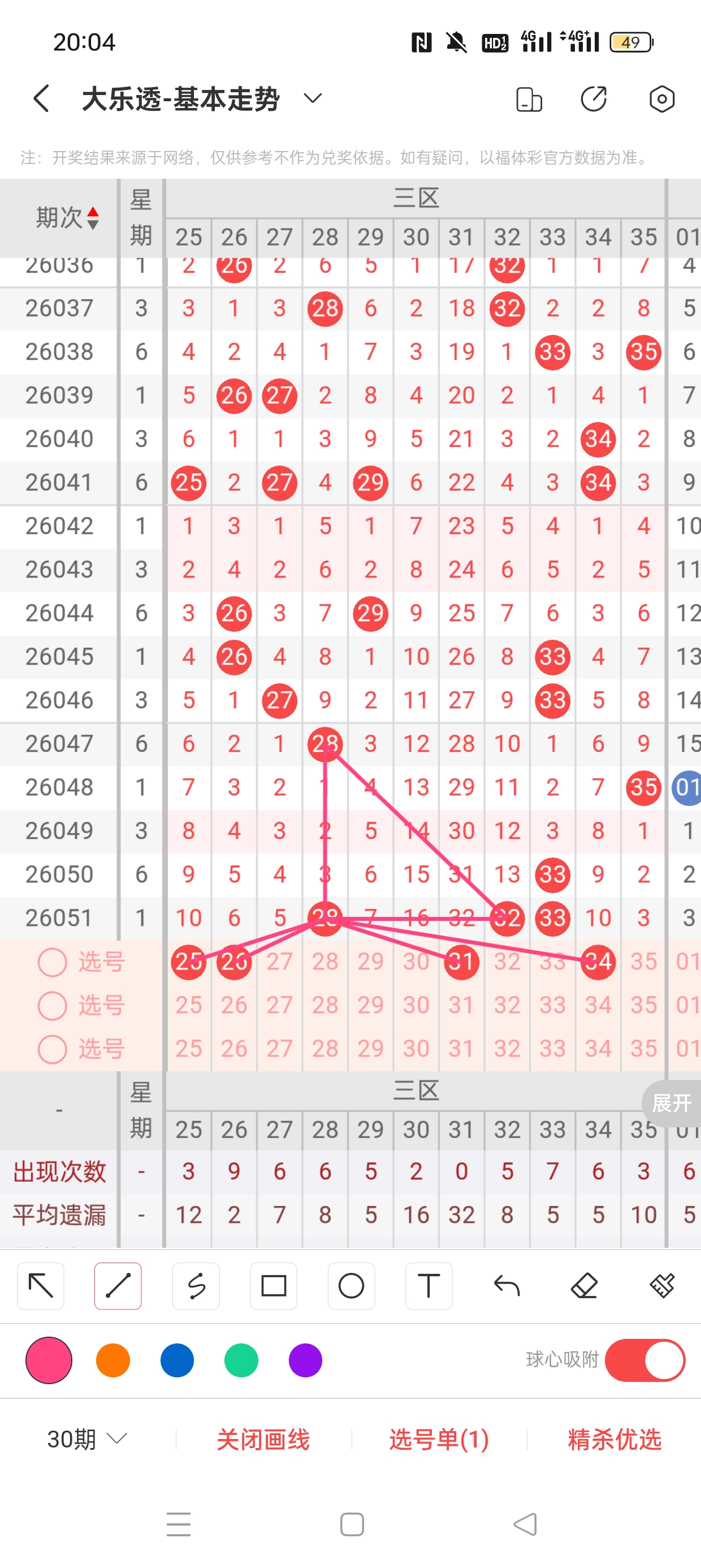This screenshot has width=701, height=1568.
Task: Undo the last drawn line
Action: point(507,1286)
